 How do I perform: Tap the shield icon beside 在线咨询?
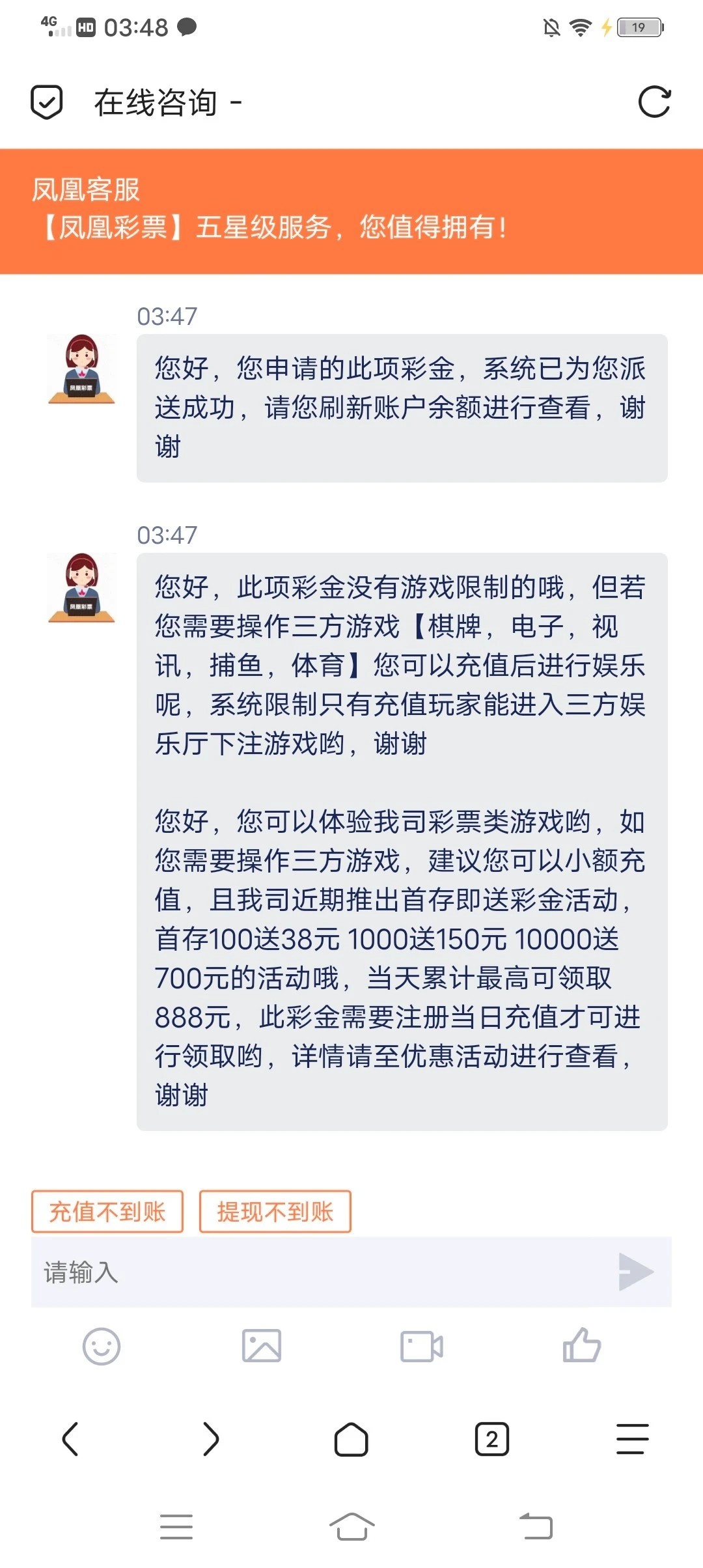[47, 102]
